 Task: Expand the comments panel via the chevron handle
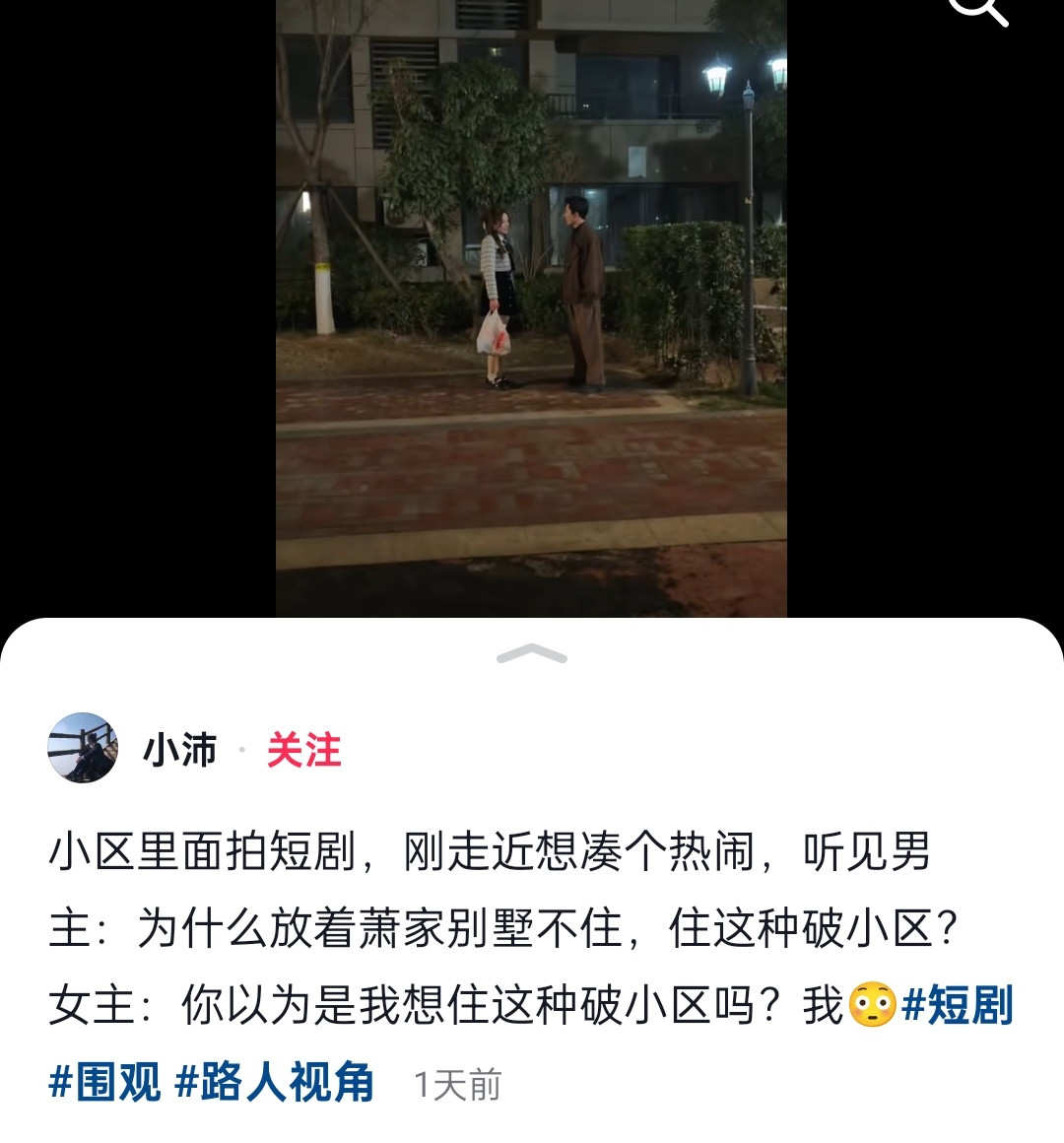pos(532,653)
